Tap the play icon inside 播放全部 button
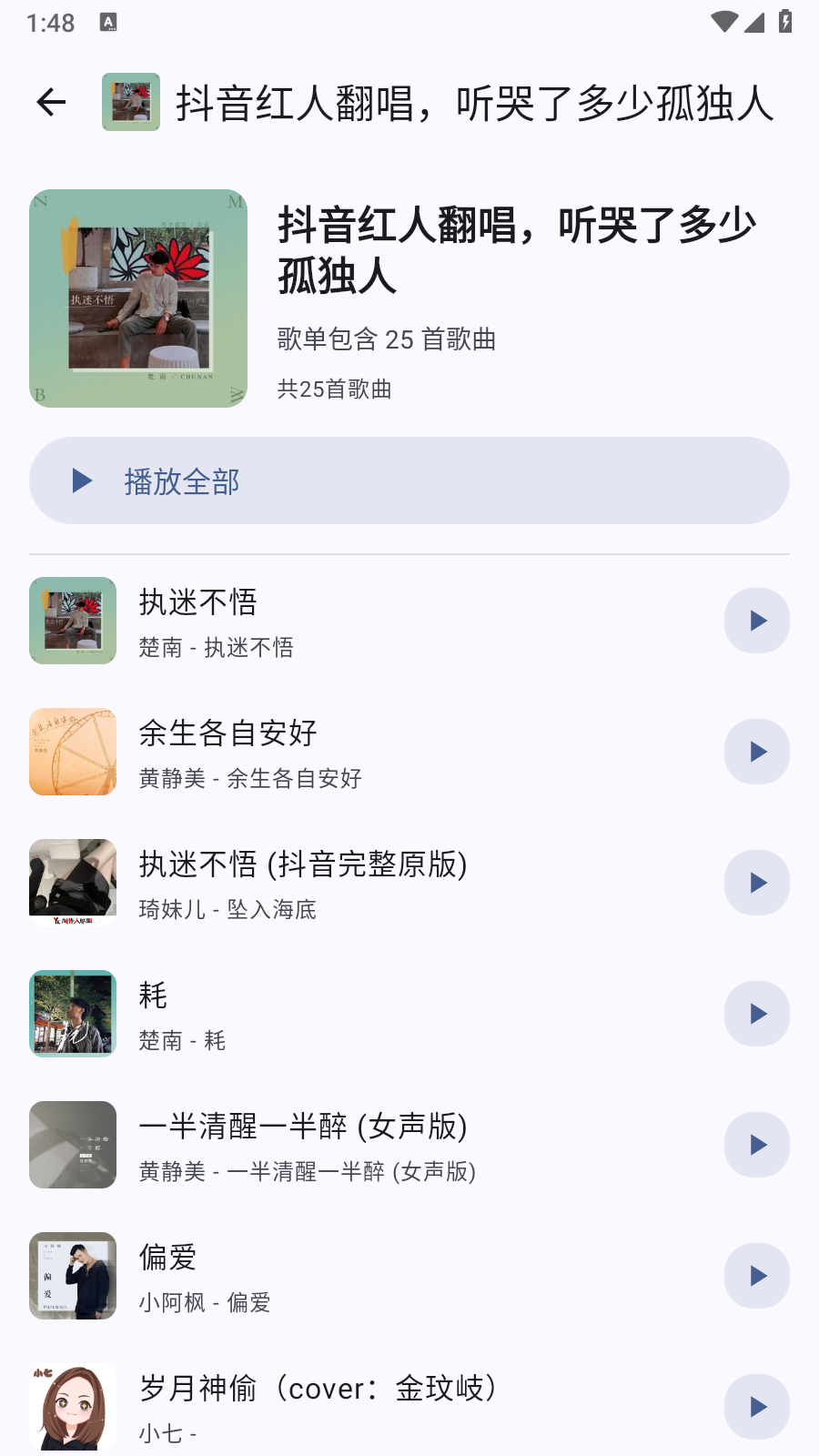Viewport: 819px width, 1456px height. click(x=82, y=481)
